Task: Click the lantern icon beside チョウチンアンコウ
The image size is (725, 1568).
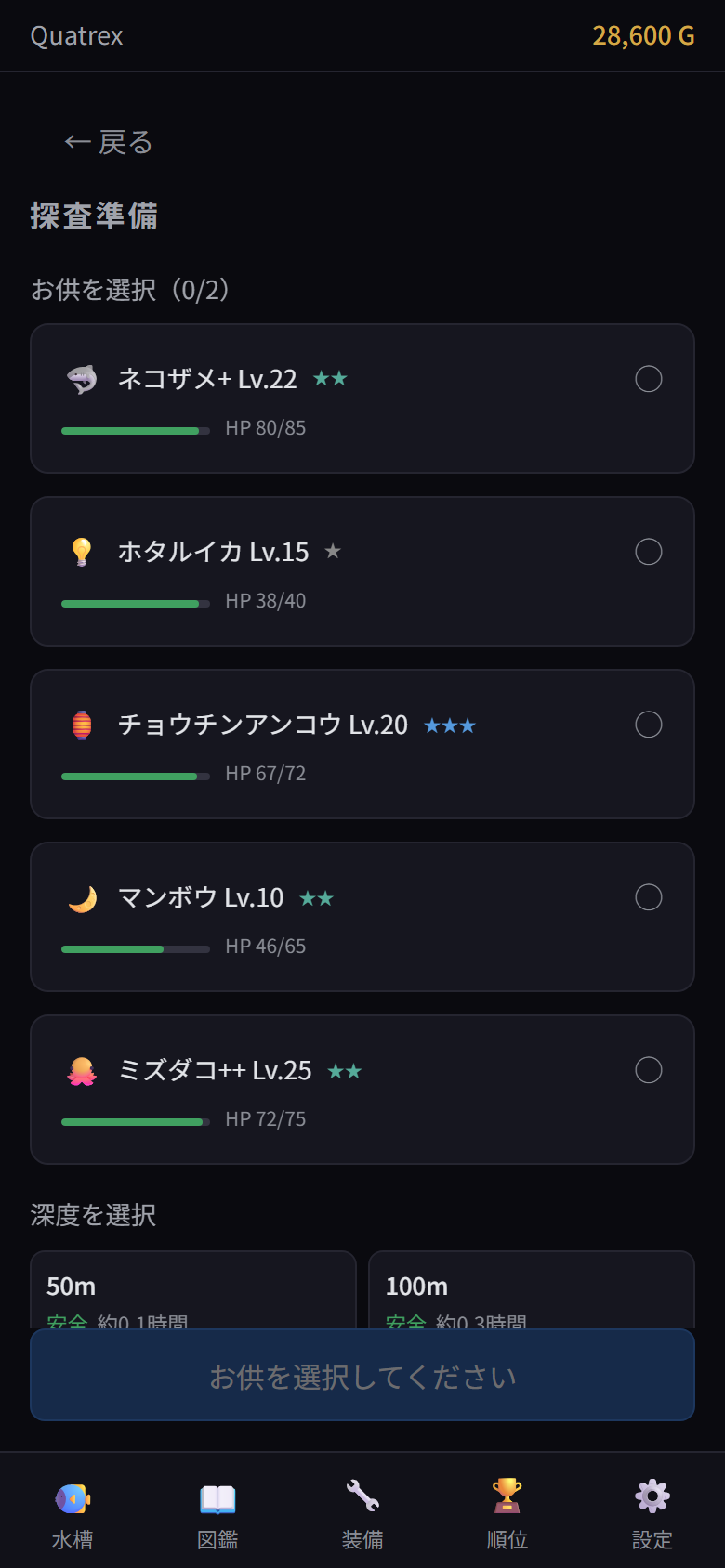Action: 82,725
